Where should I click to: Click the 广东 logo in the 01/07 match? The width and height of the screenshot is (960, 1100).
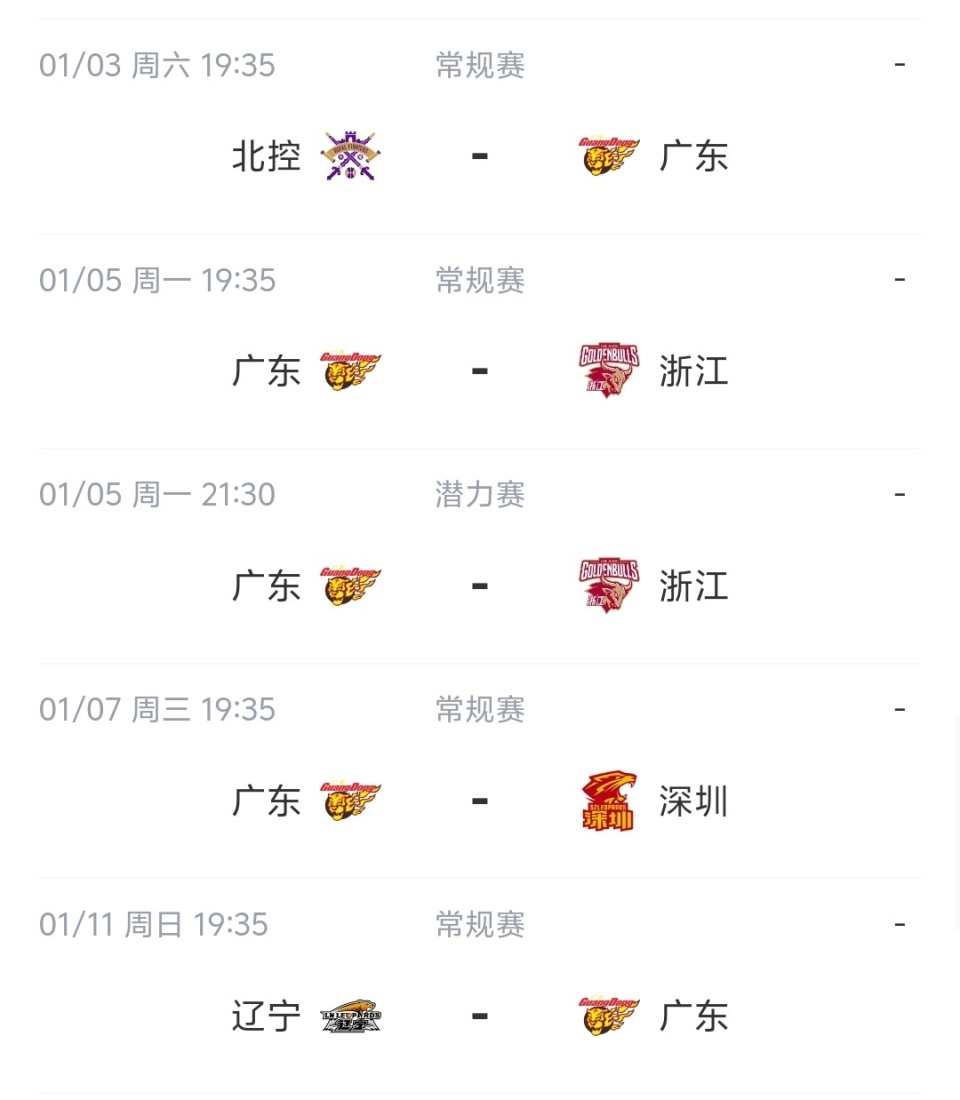[349, 800]
